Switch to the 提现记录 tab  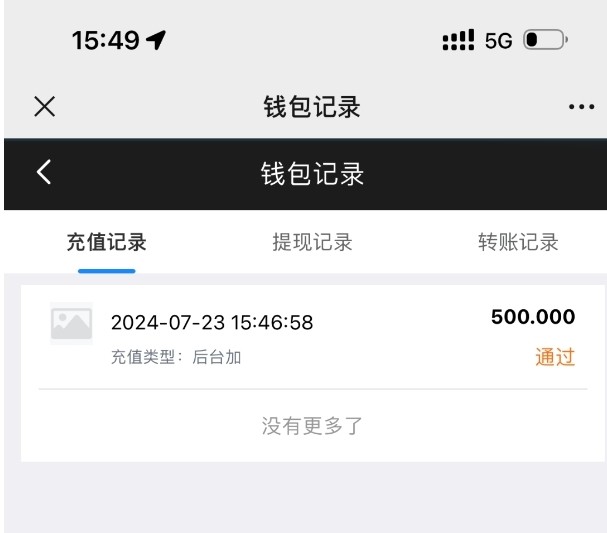pyautogui.click(x=312, y=243)
